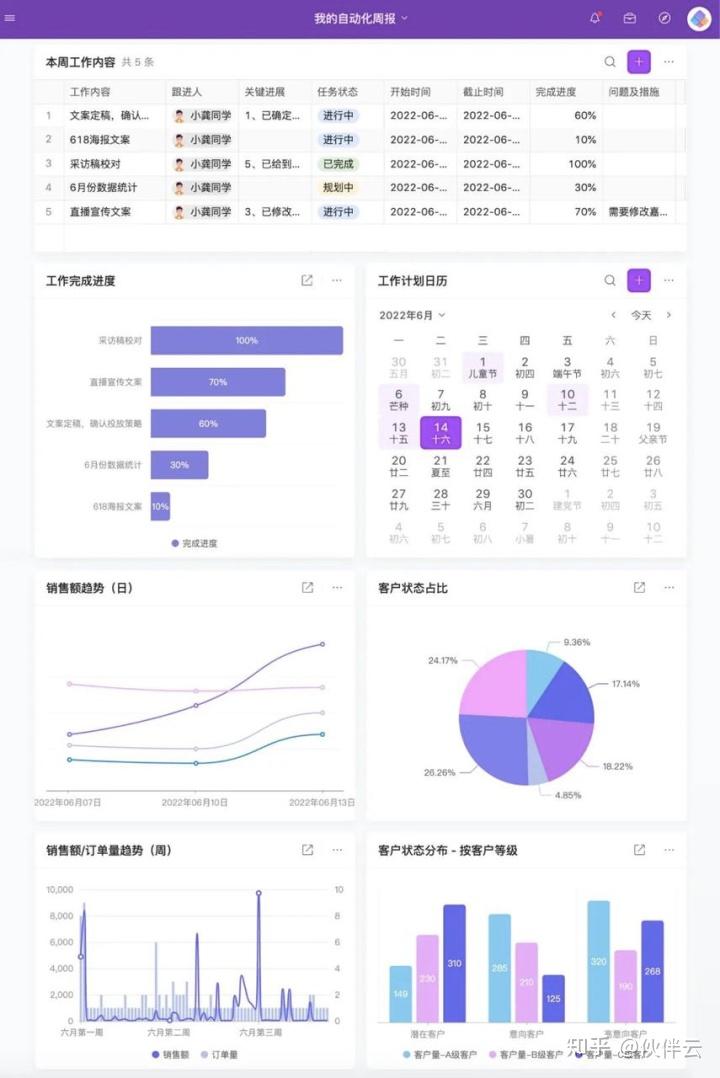720x1078 pixels.
Task: Go to previous month in calendar
Action: click(x=613, y=315)
